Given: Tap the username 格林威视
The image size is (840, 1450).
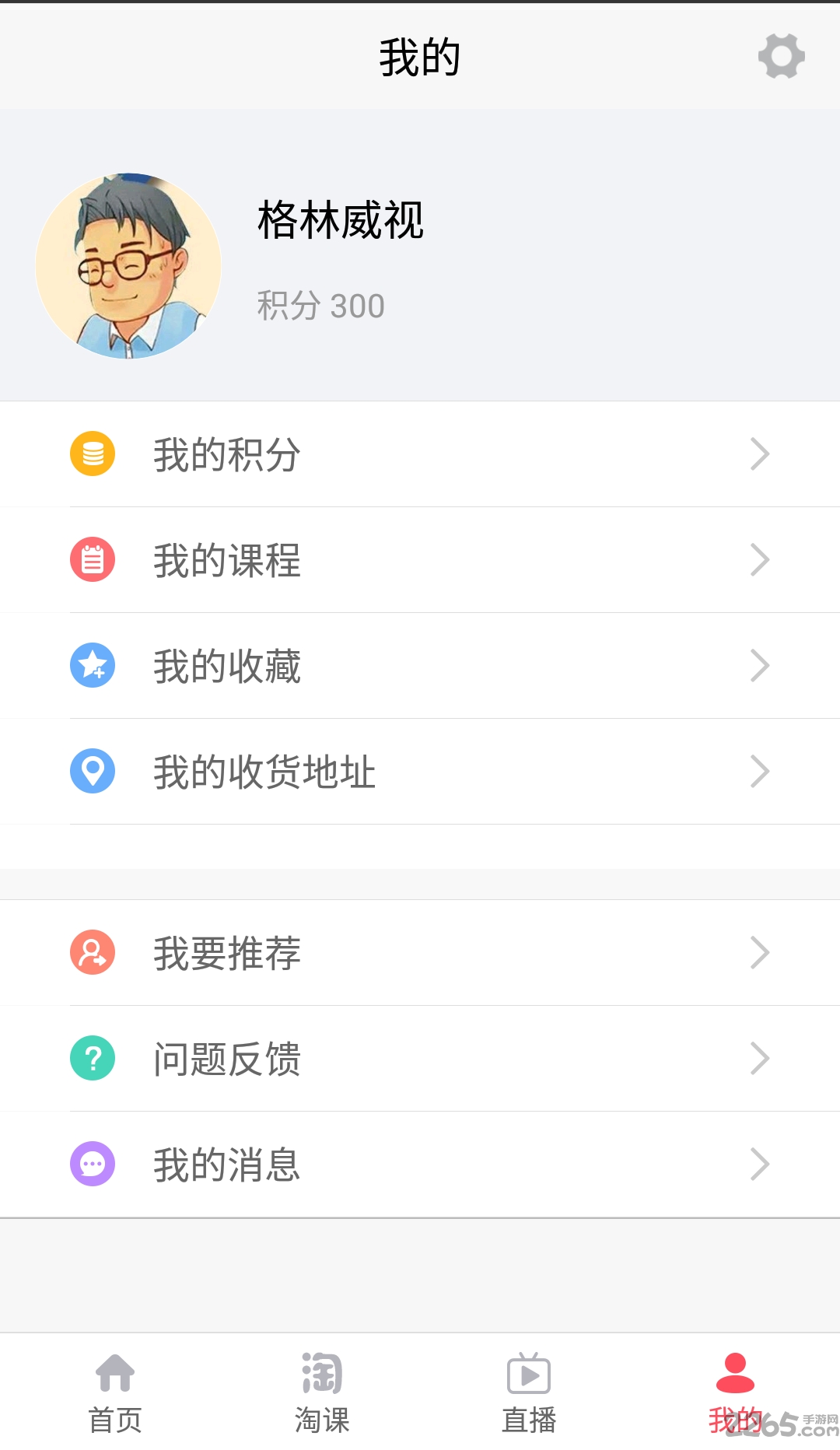Looking at the screenshot, I should [x=339, y=223].
